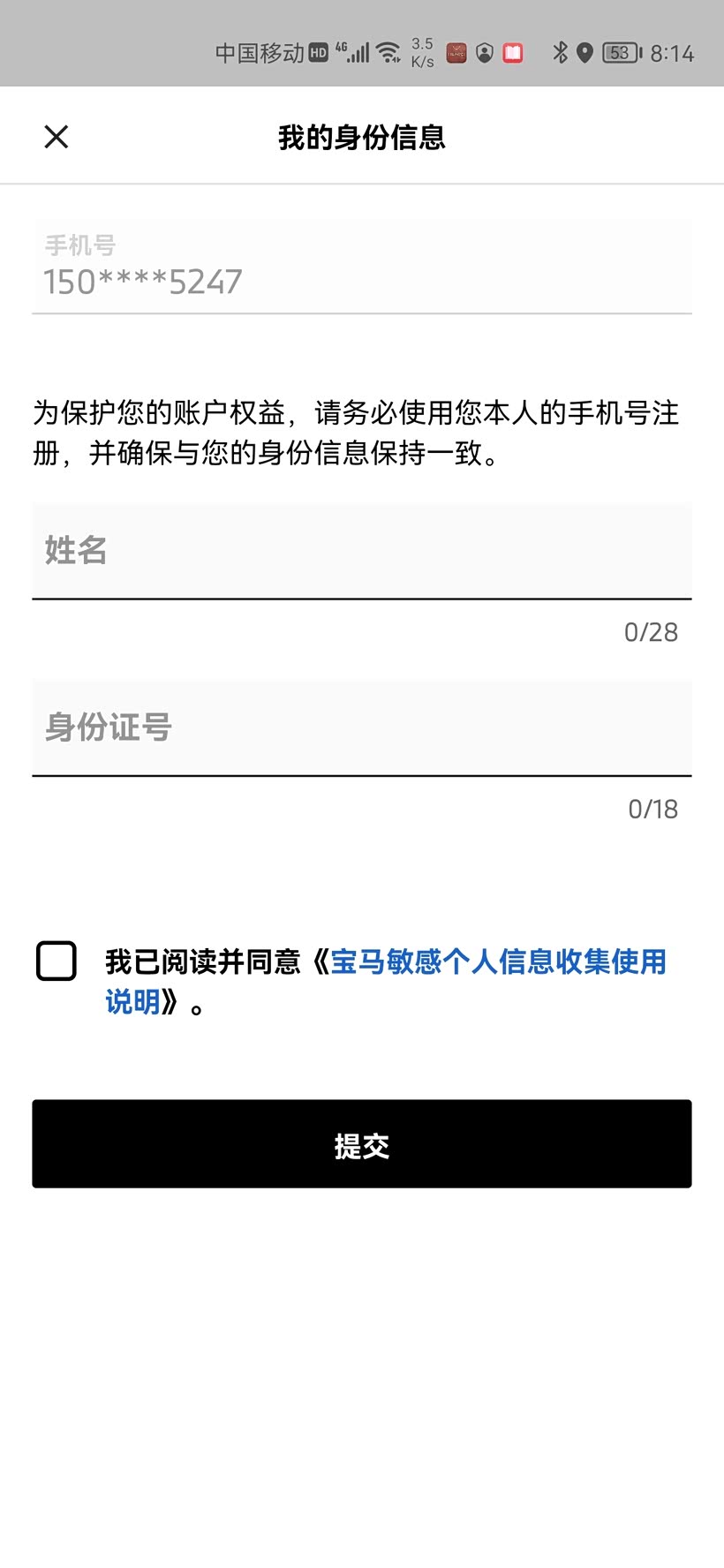Tap the circular avatar notification icon
Viewport: 724px width, 1568px height.
coord(484,53)
